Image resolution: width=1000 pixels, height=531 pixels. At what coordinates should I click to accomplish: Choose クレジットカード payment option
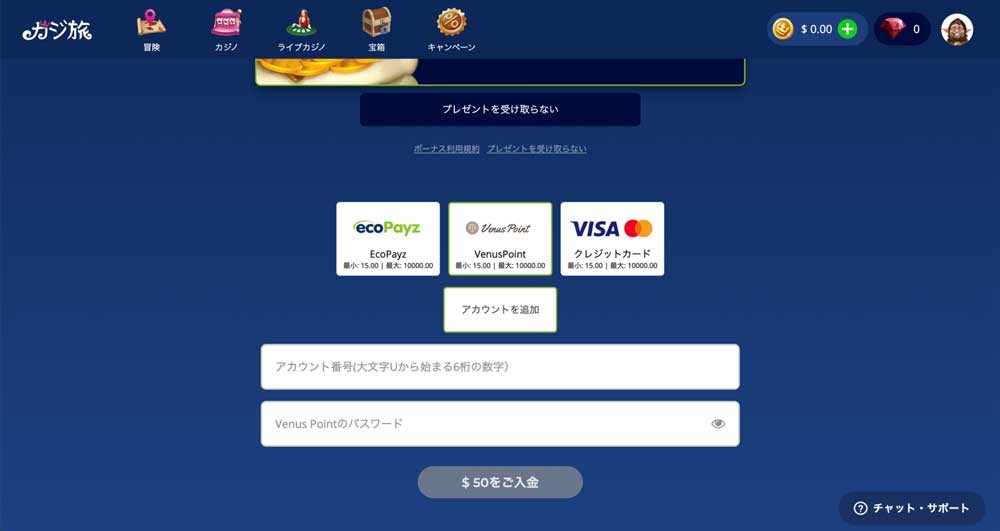(x=612, y=239)
